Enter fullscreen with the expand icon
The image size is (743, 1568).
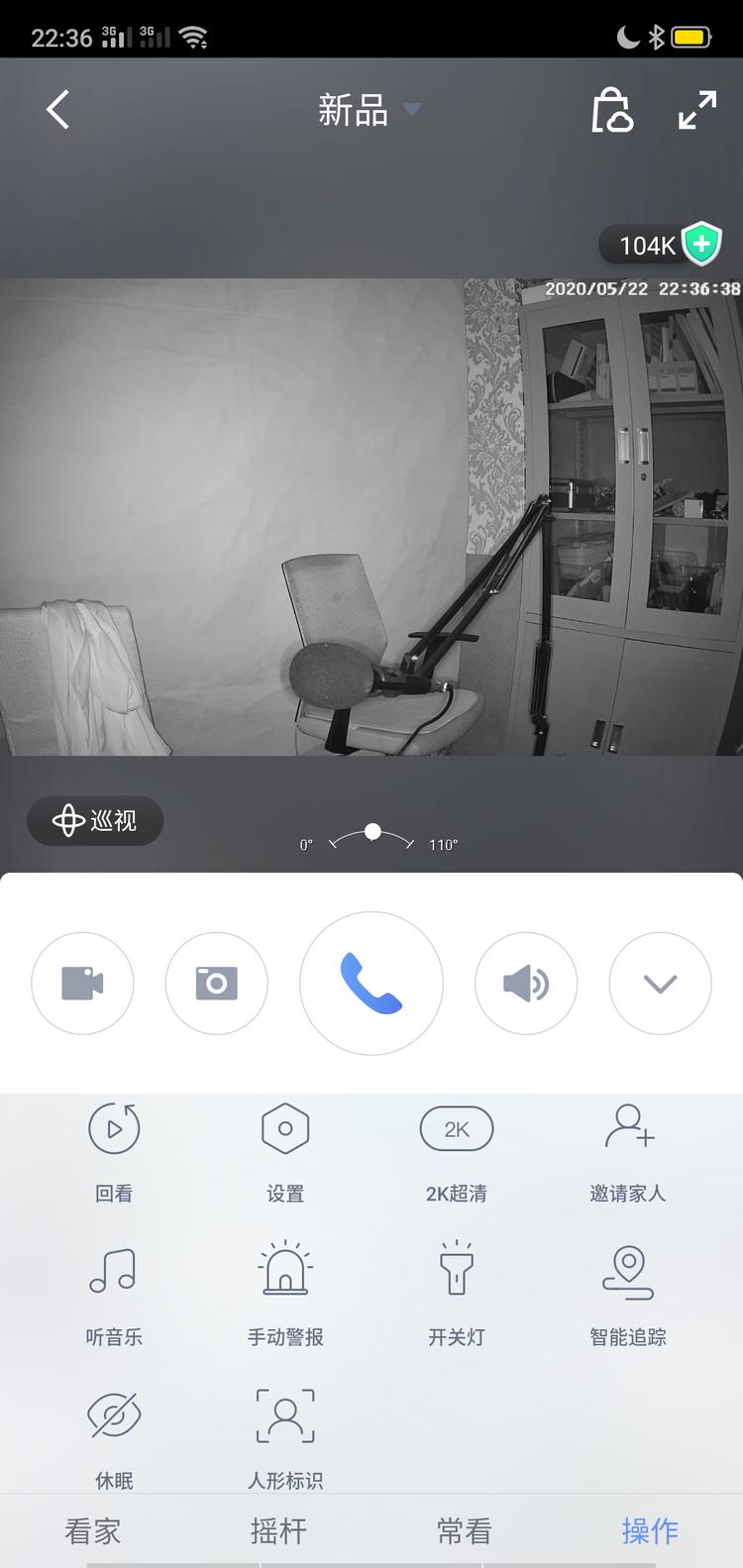tap(696, 110)
